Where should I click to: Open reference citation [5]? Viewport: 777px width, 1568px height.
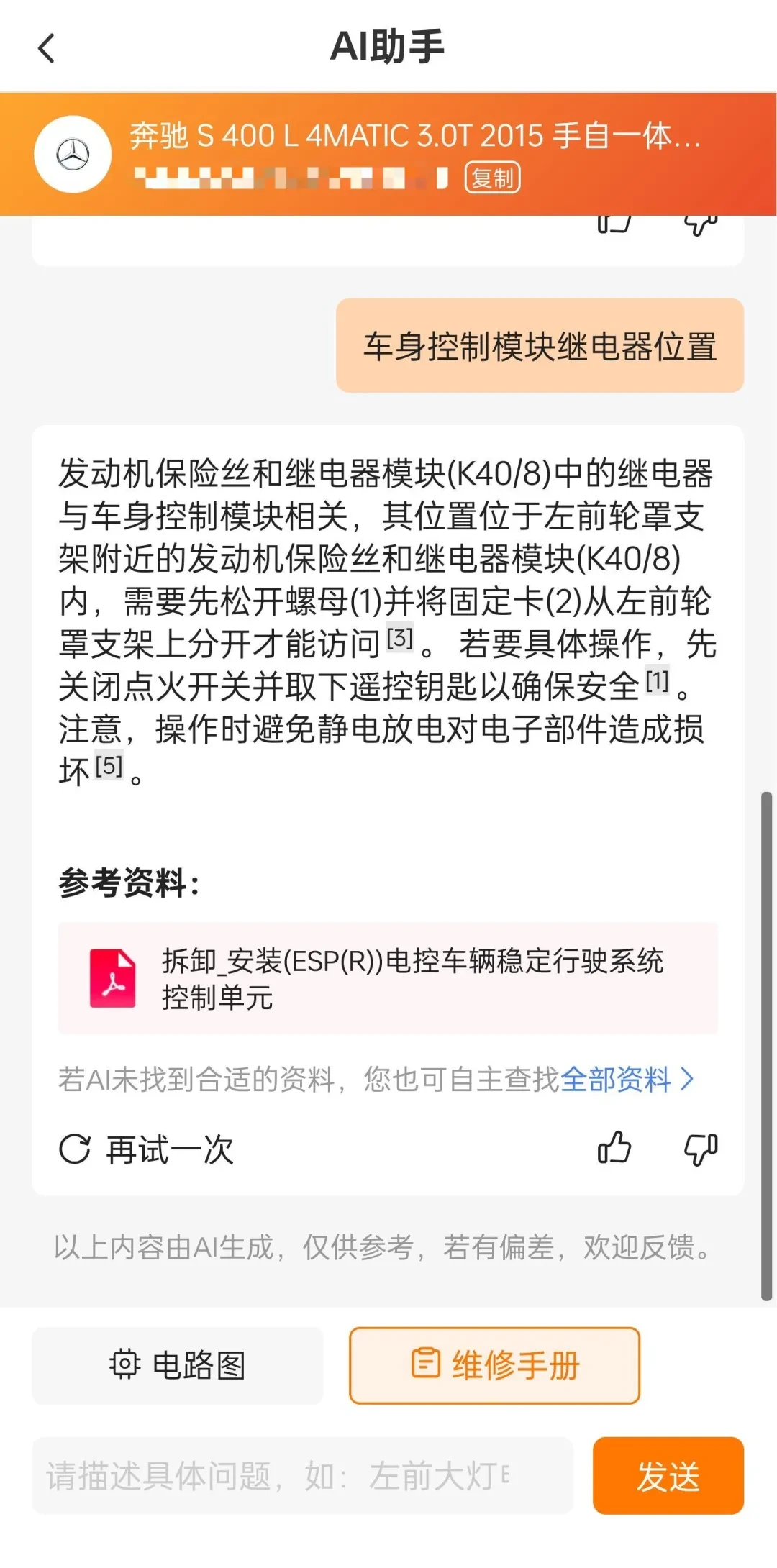pyautogui.click(x=109, y=765)
